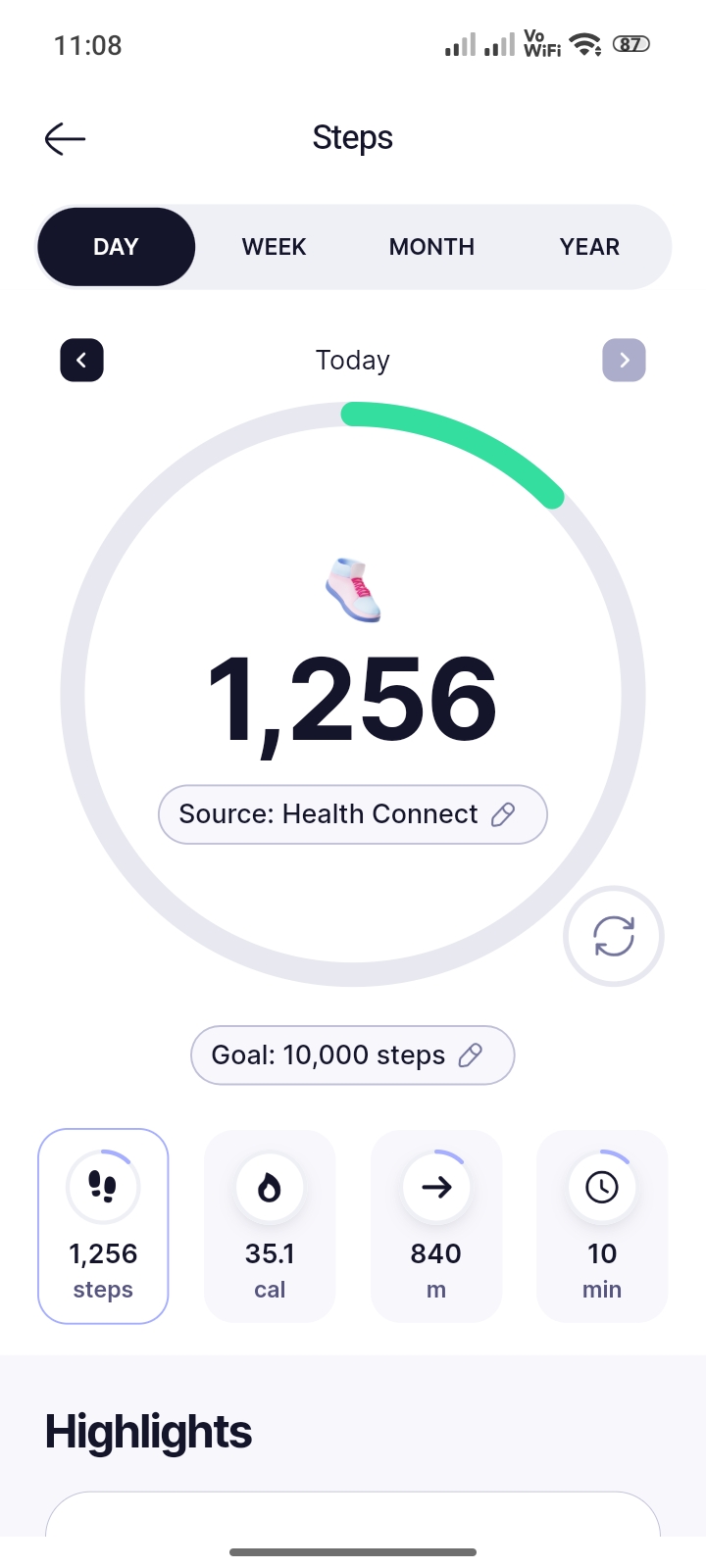Edit the Health Connect data source

[x=352, y=814]
